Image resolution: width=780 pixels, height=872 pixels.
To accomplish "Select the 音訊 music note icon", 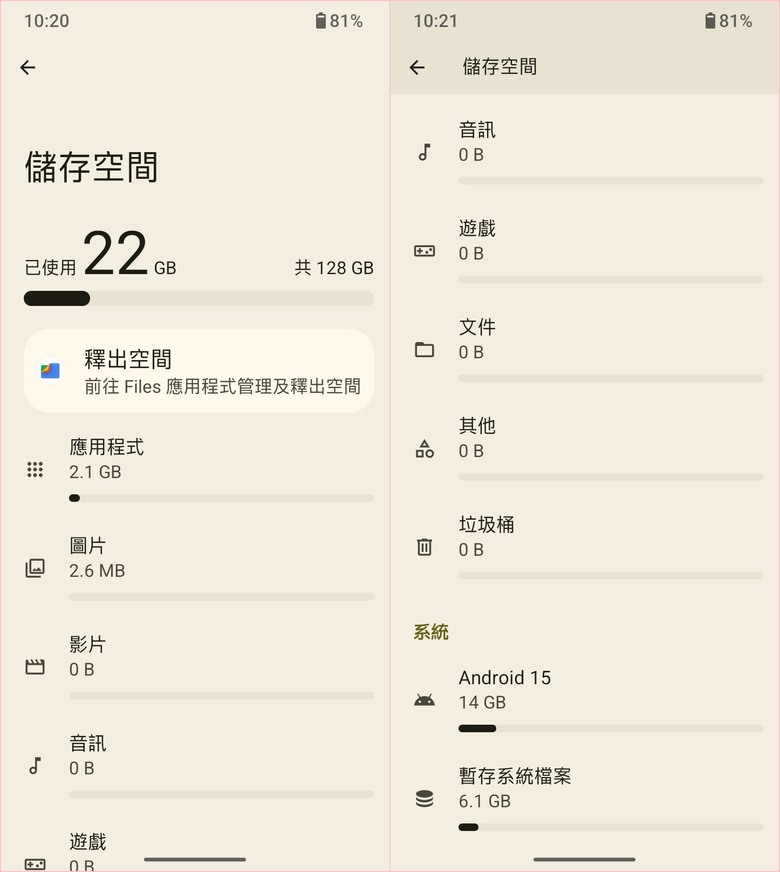I will click(x=35, y=765).
